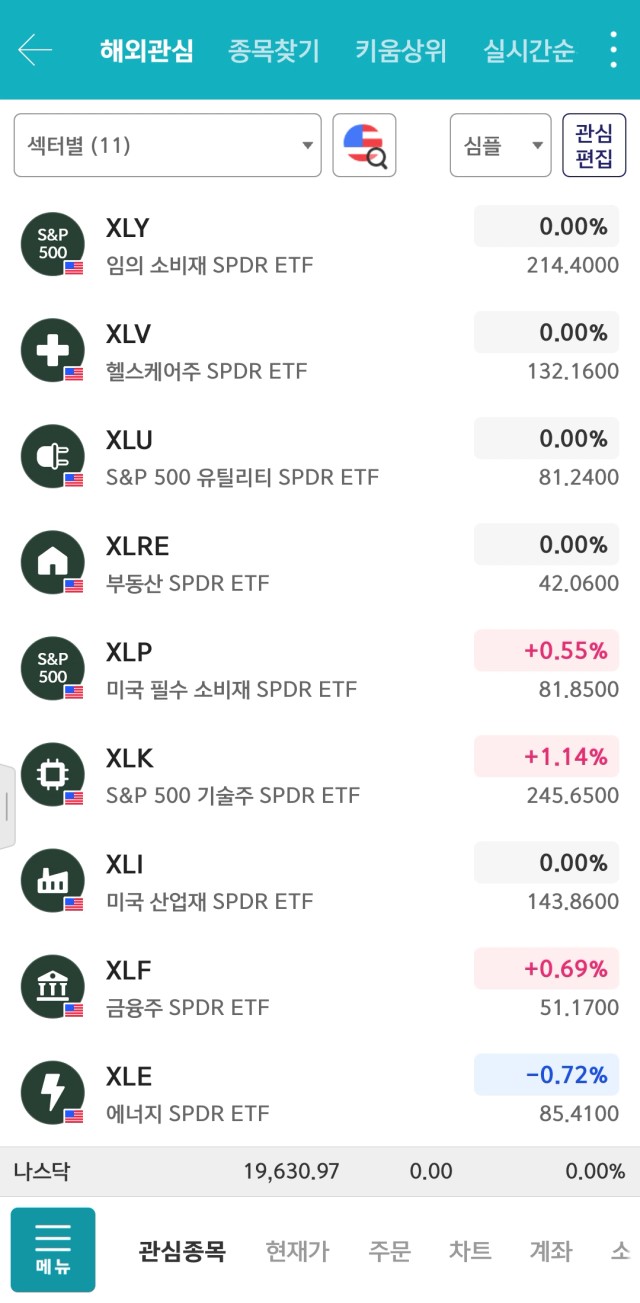The image size is (640, 1303).
Task: Switch to the 종목찾기 tab
Action: [x=274, y=50]
